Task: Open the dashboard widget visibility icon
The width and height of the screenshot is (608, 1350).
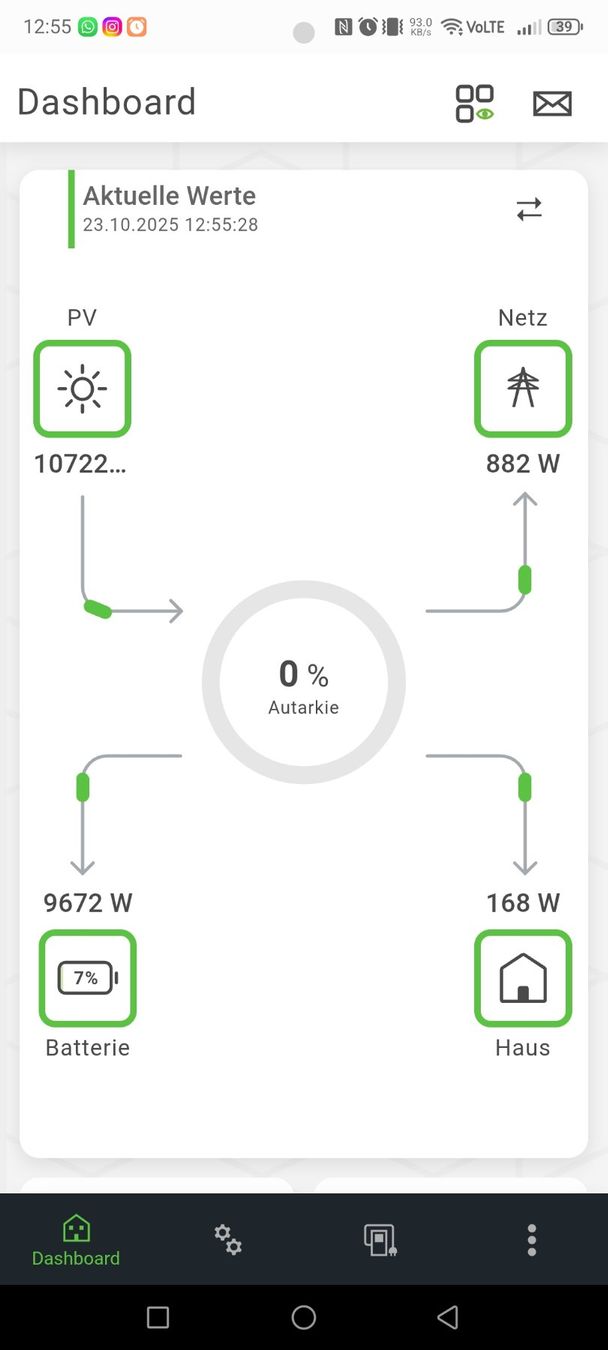Action: click(x=475, y=103)
